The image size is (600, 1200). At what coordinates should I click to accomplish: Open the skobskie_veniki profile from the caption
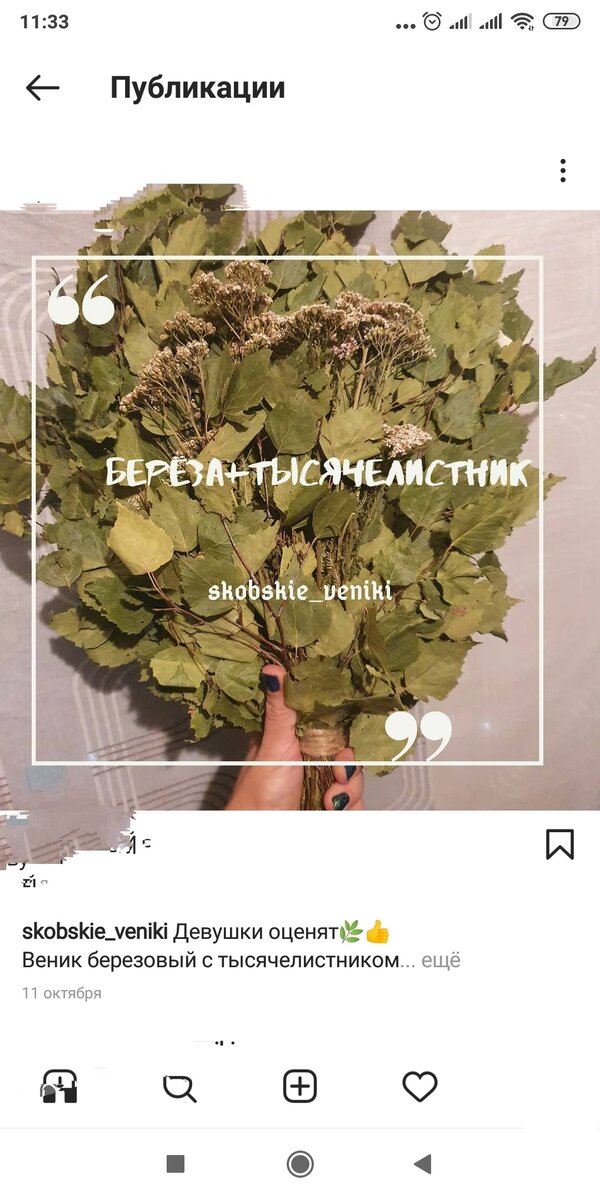pyautogui.click(x=95, y=932)
